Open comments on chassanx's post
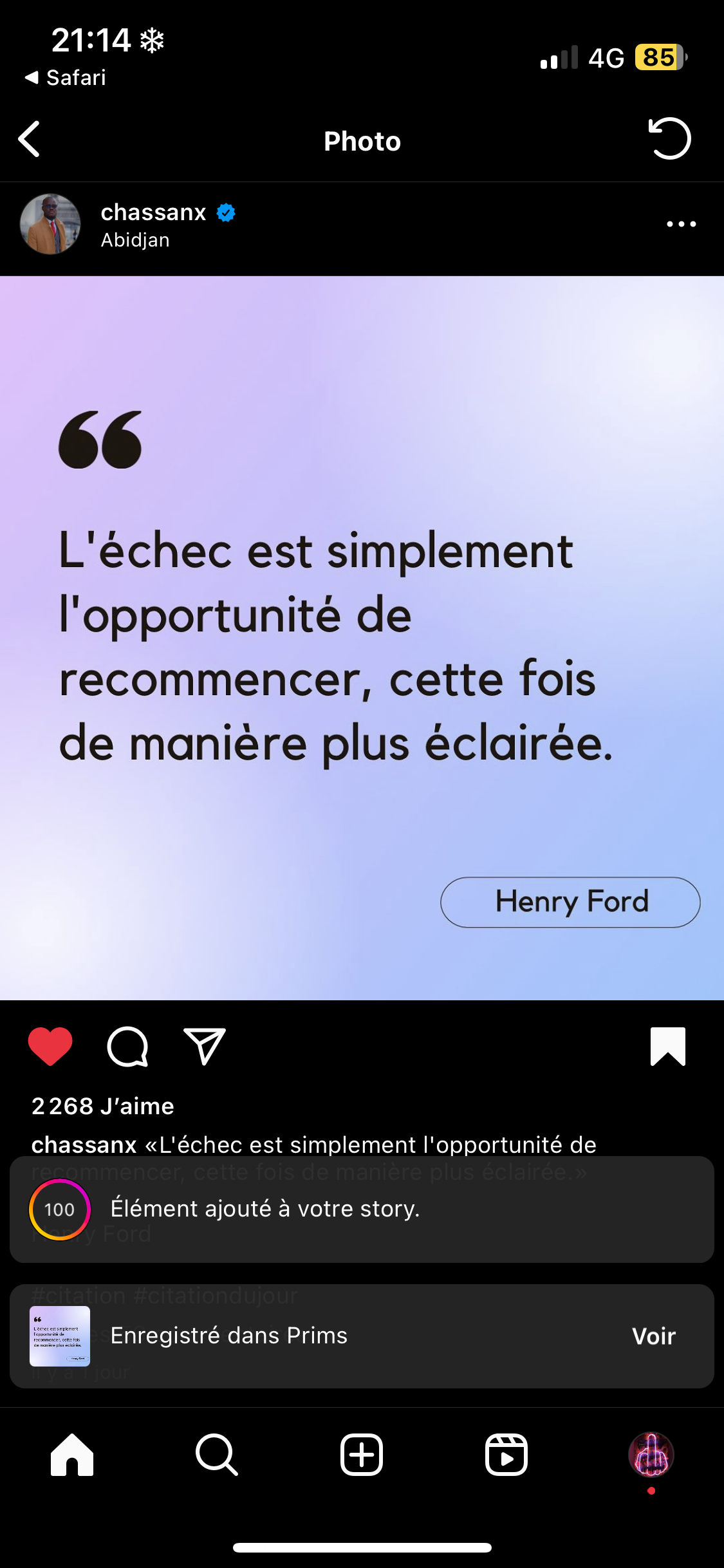This screenshot has height=1568, width=724. tap(127, 1047)
